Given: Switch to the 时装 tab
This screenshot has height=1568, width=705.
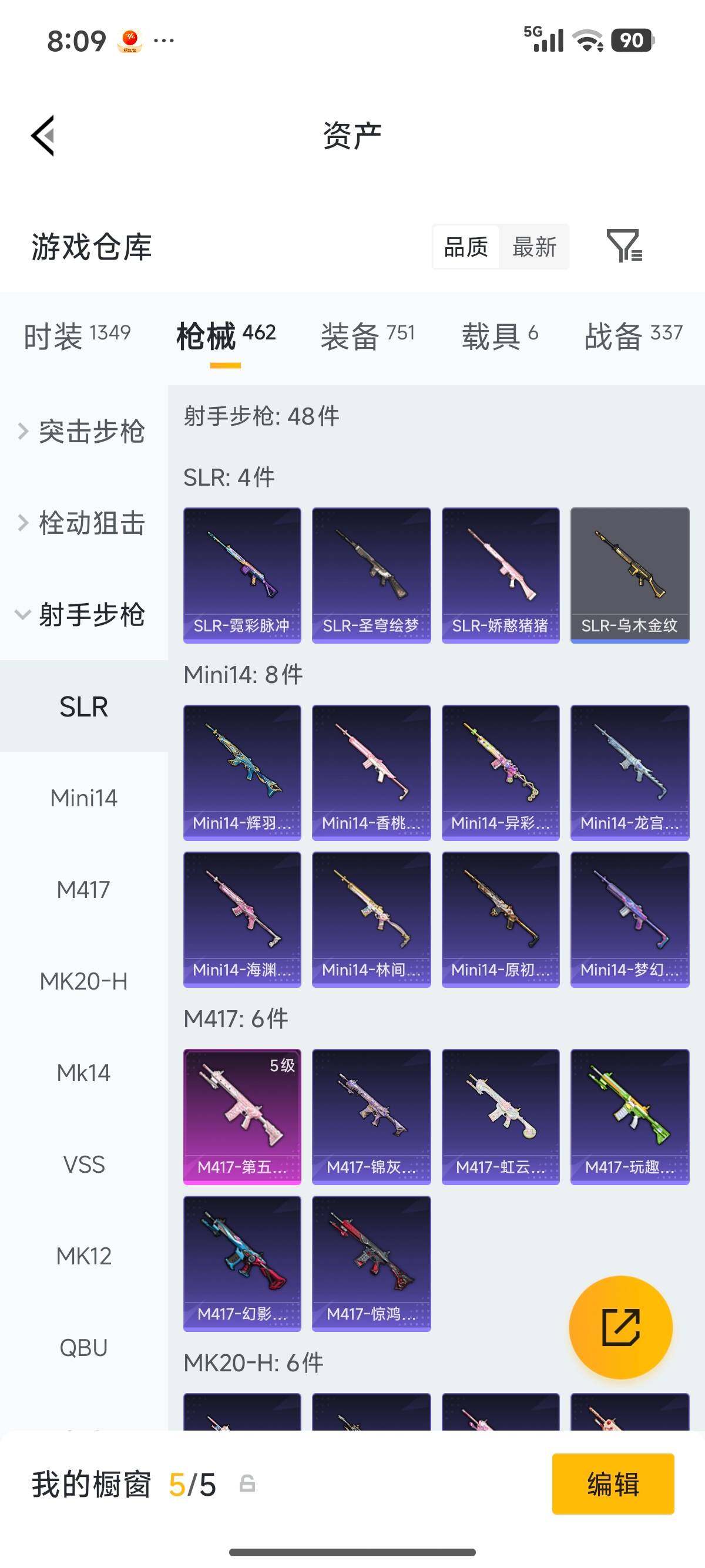Looking at the screenshot, I should pyautogui.click(x=77, y=335).
